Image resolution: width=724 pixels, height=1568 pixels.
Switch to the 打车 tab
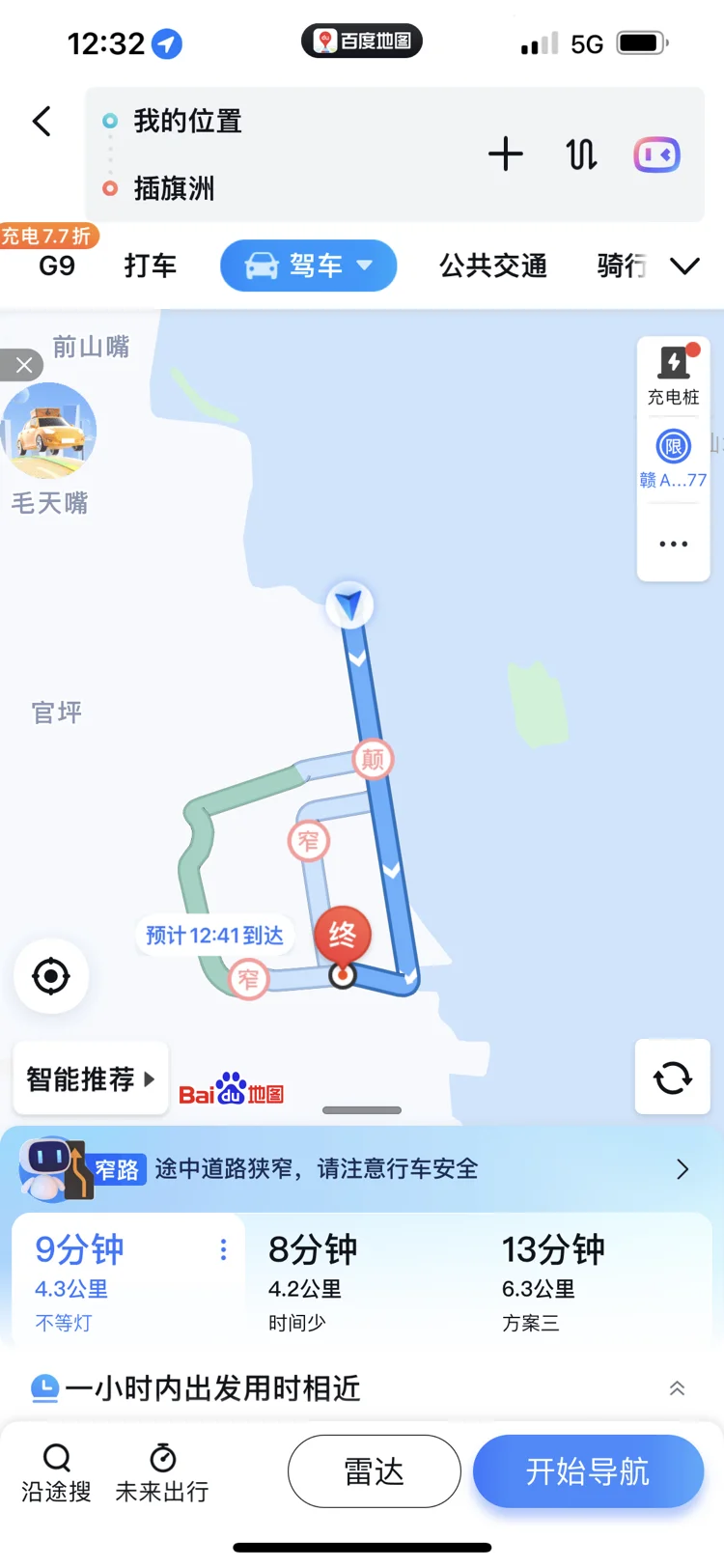[151, 266]
